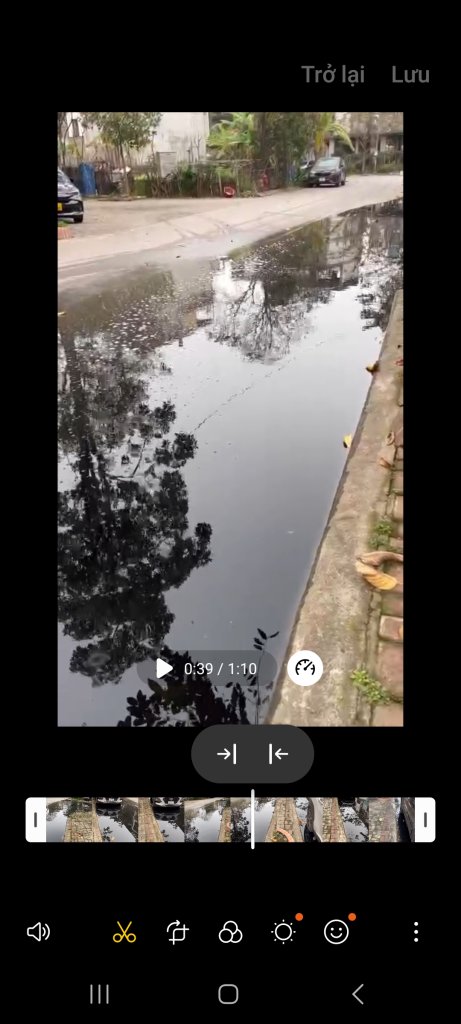Set trim end at playhead
This screenshot has width=461, height=1024.
point(278,754)
